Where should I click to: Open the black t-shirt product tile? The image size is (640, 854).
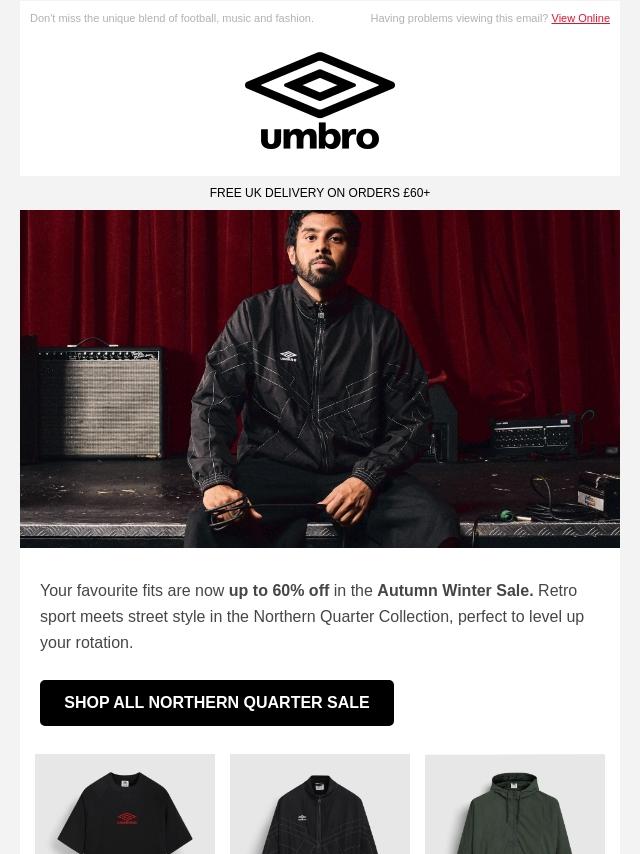(125, 805)
